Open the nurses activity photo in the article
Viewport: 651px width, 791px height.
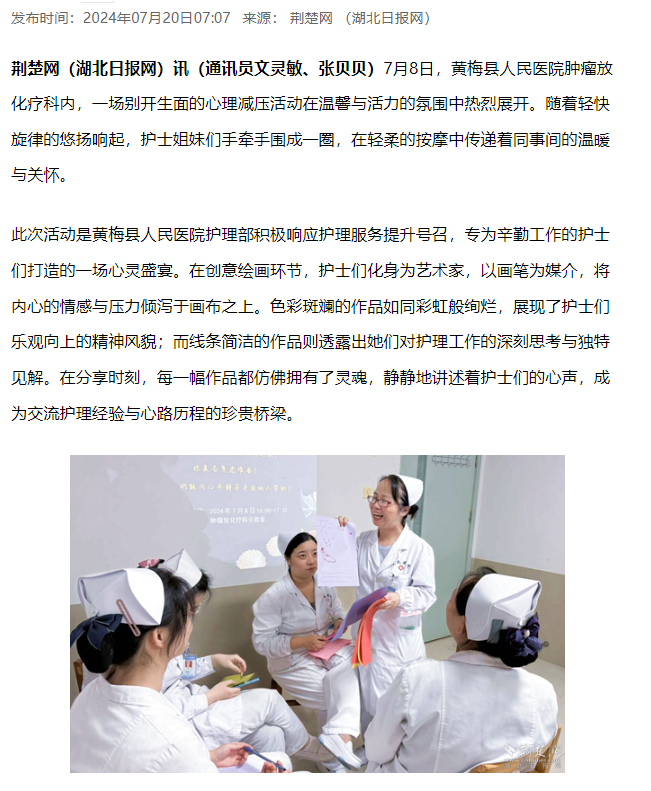pyautogui.click(x=317, y=613)
